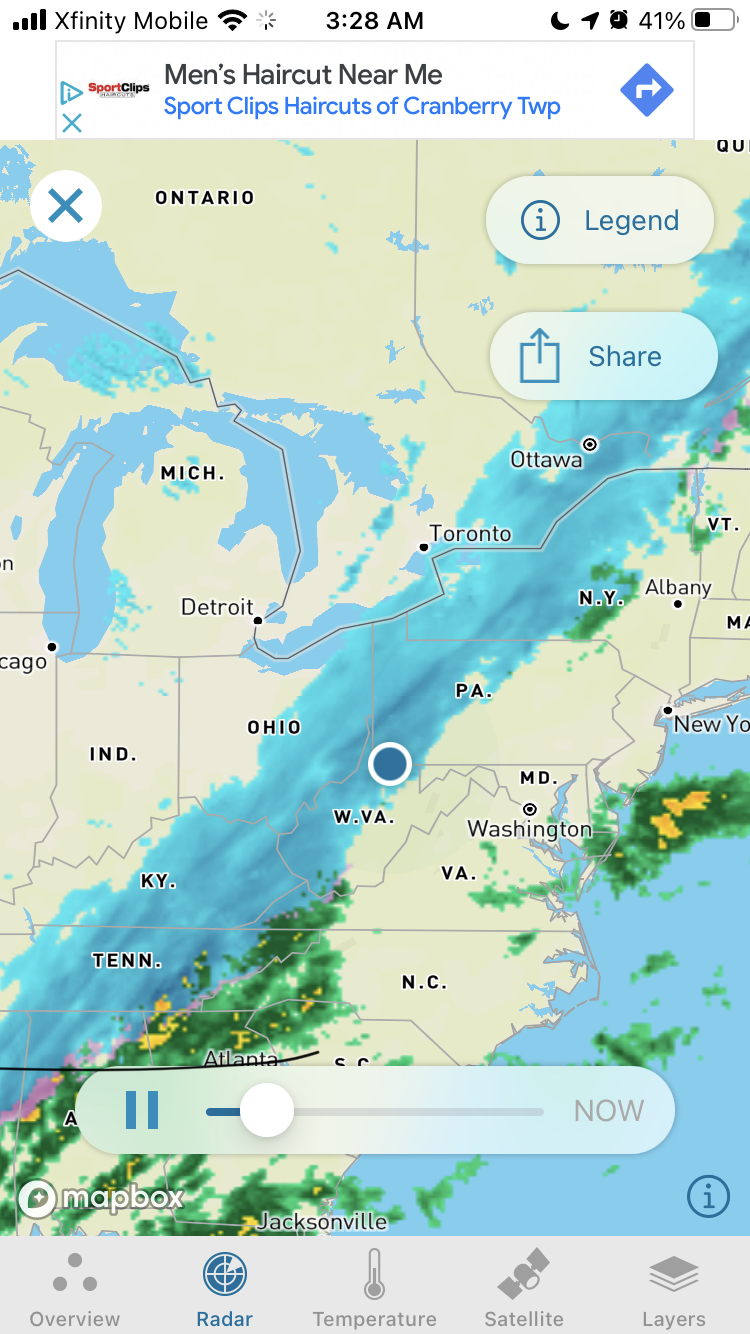
Task: Open the Sport Clips haircut ad
Action: (362, 90)
